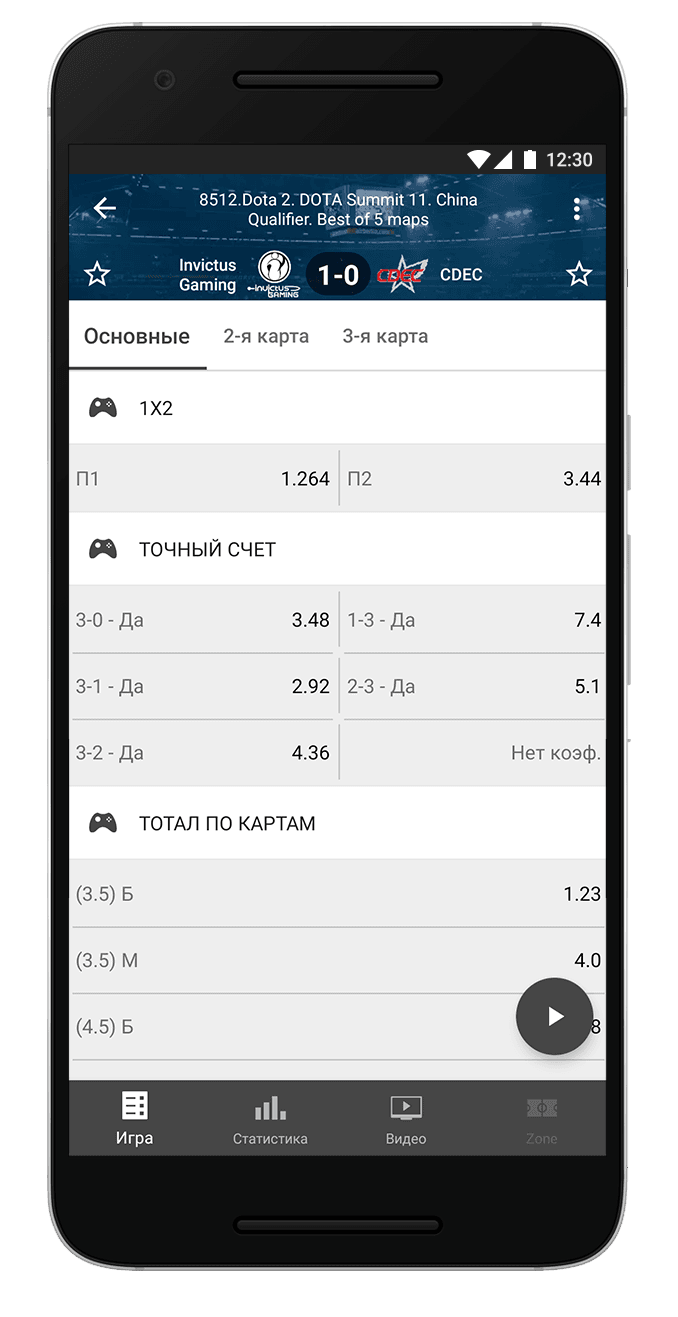Open the Игра bottom tab

[134, 1119]
